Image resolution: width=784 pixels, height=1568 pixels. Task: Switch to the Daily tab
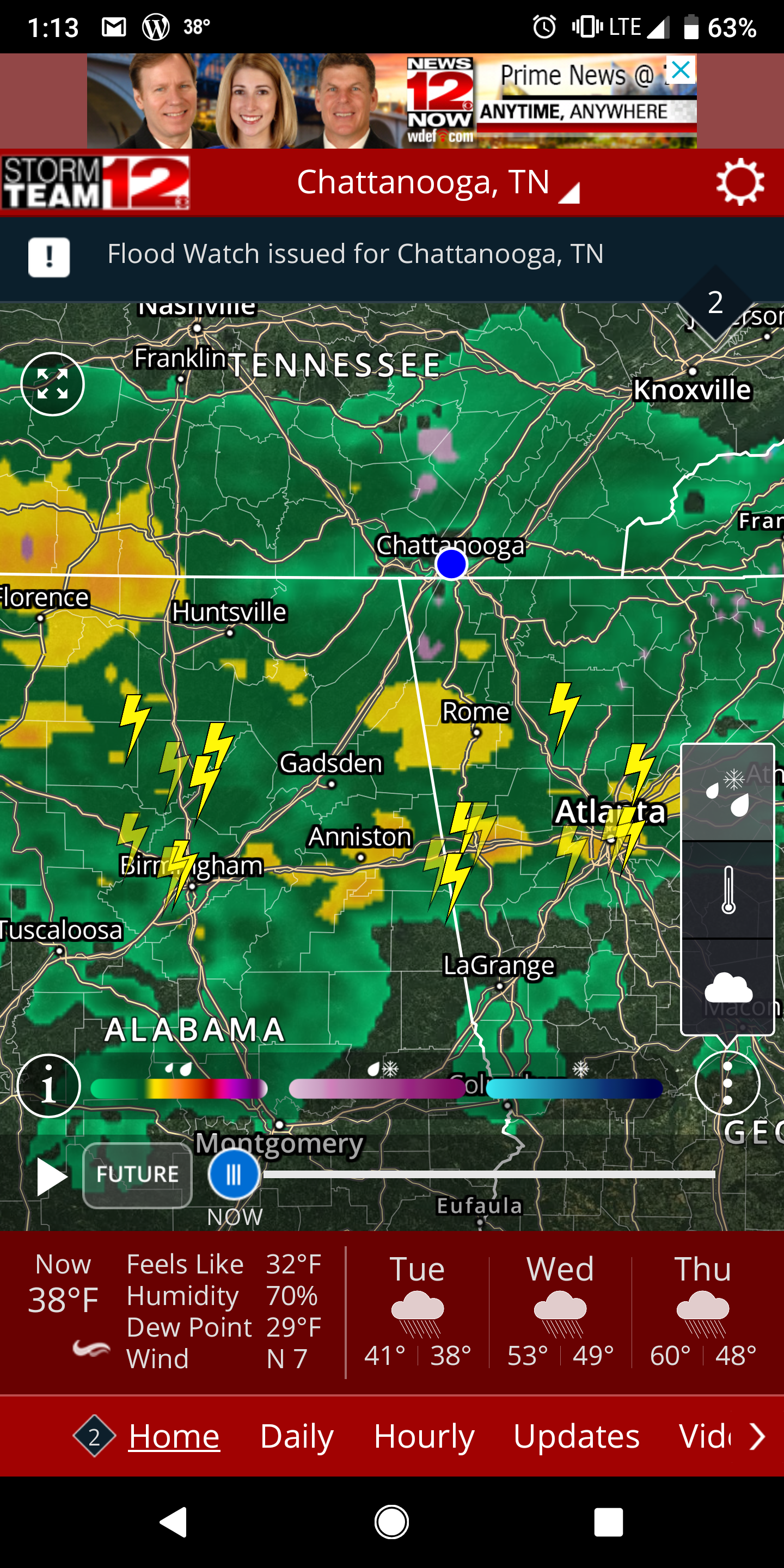tap(297, 1437)
